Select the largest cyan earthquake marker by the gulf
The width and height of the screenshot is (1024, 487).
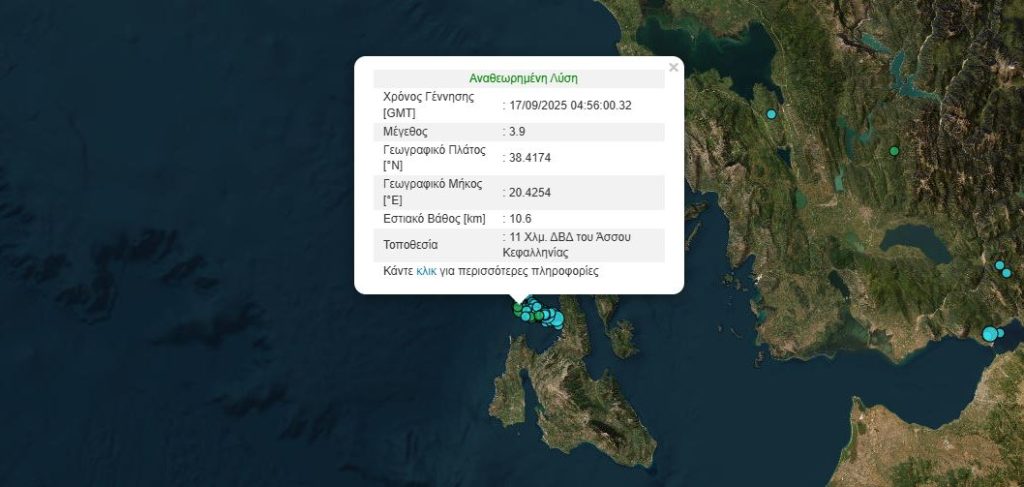[990, 334]
